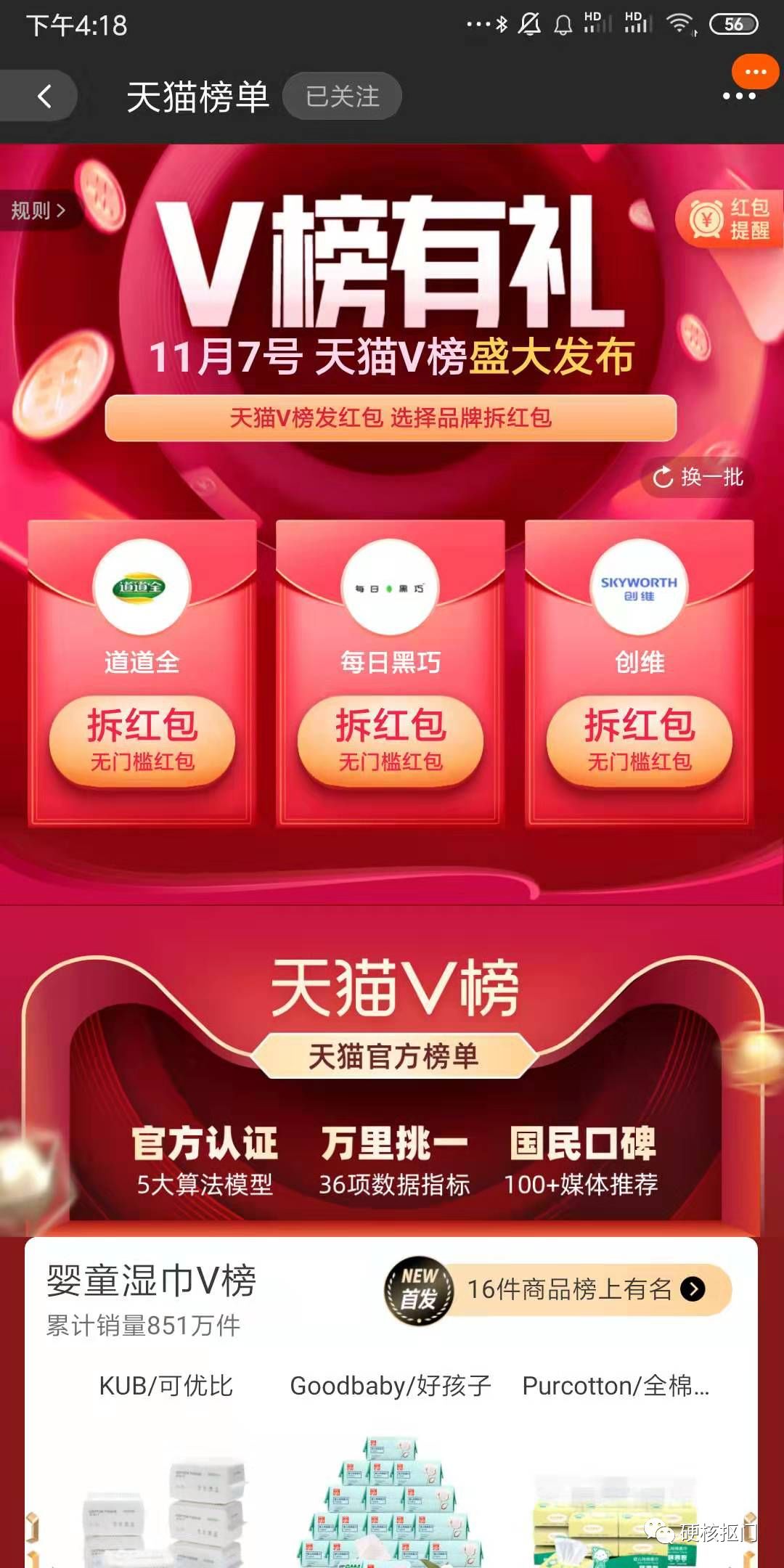Open the 天猫榜单 page title
The width and height of the screenshot is (784, 1568).
[x=197, y=95]
